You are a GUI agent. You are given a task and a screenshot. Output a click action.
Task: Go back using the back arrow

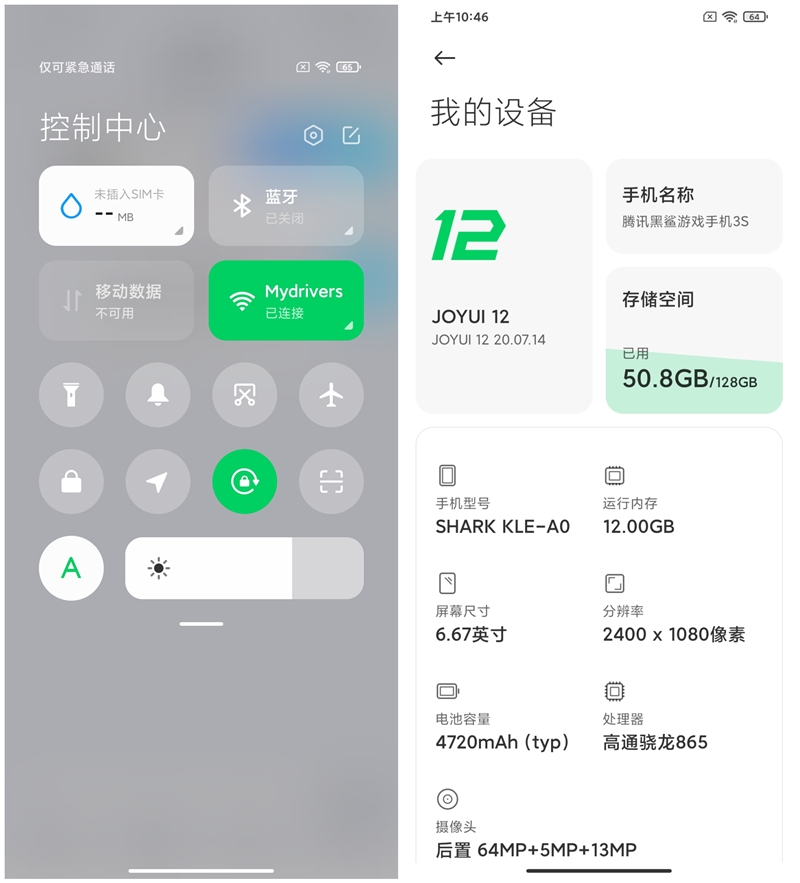click(443, 58)
